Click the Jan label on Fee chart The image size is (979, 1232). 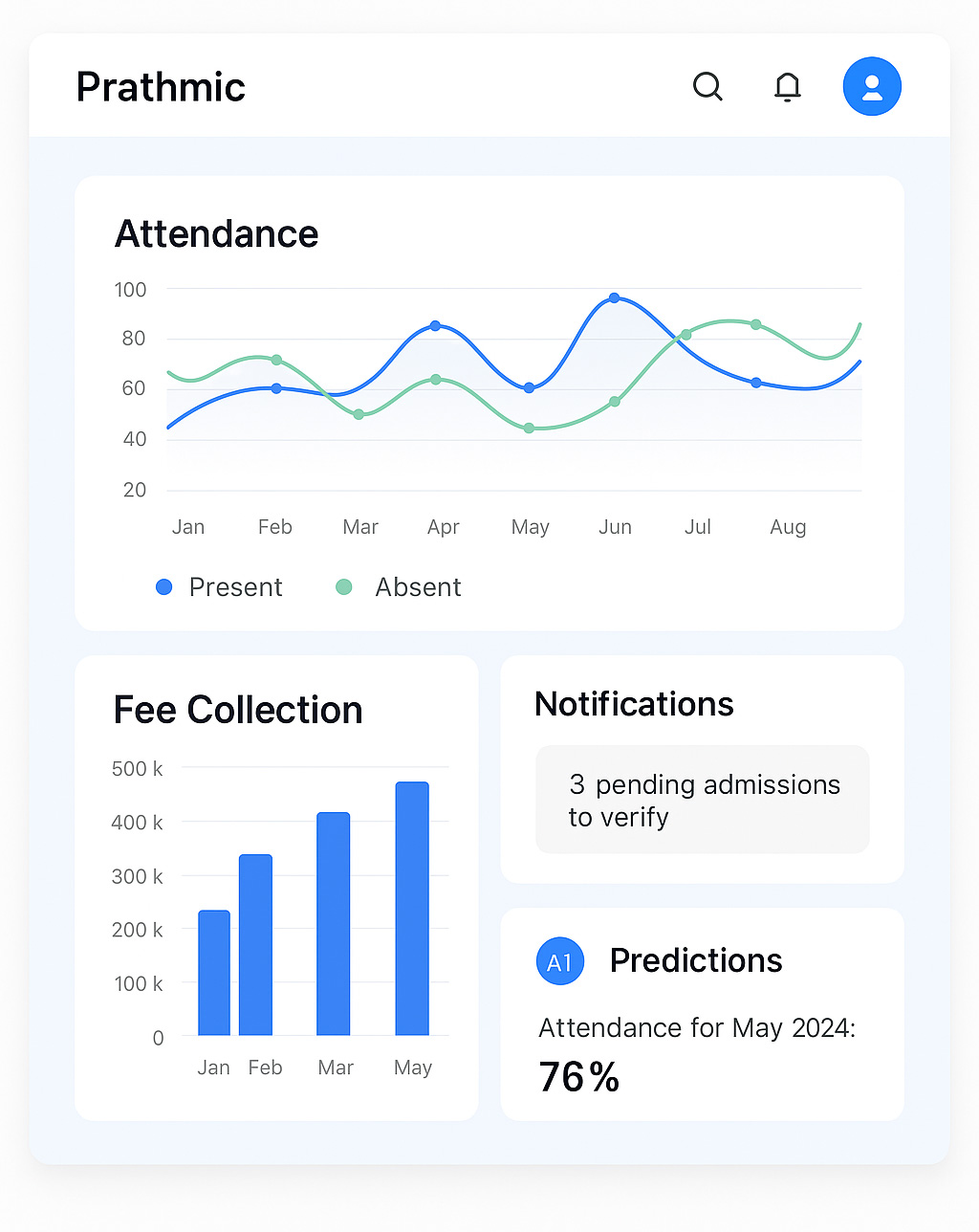[x=213, y=1067]
